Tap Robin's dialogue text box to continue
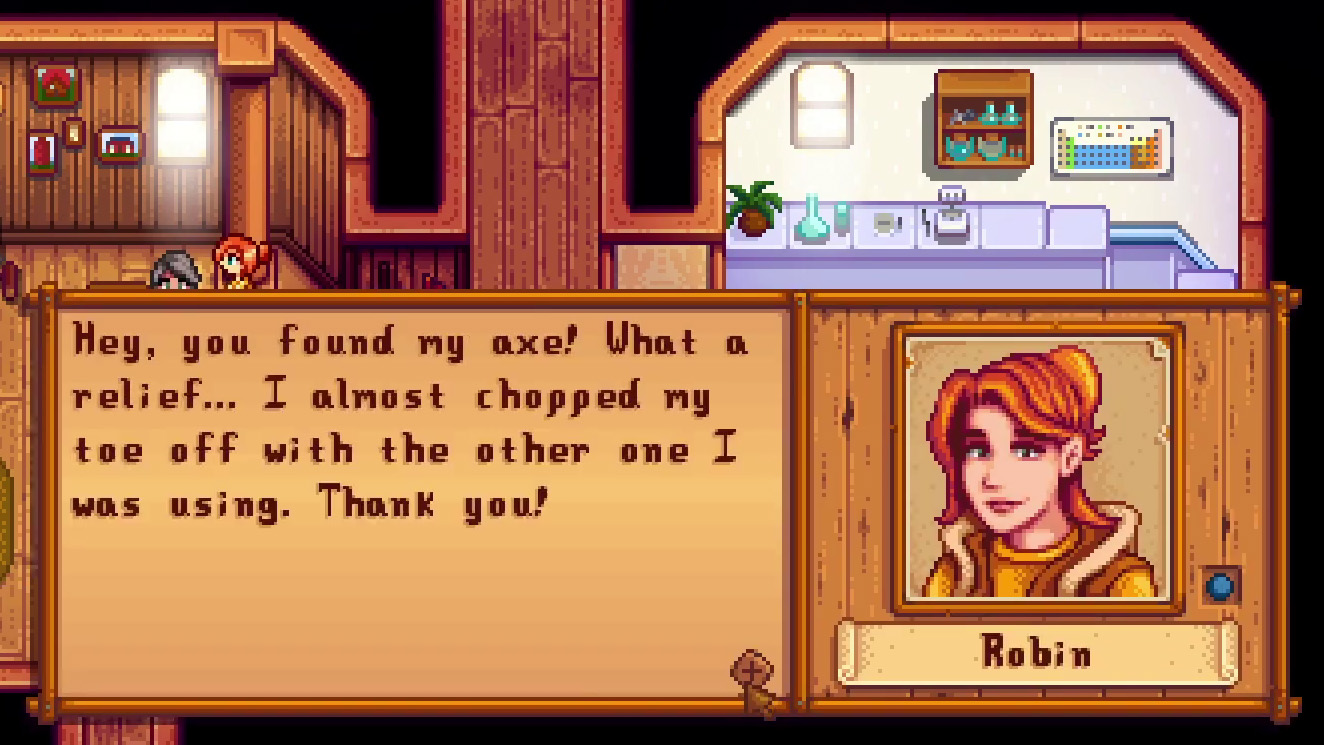The width and height of the screenshot is (1324, 745). (x=422, y=502)
